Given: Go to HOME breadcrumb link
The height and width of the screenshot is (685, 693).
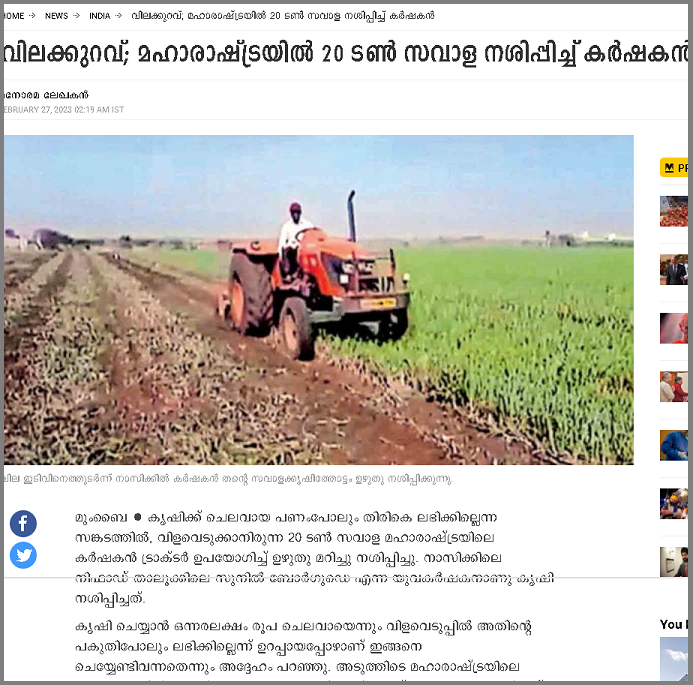Looking at the screenshot, I should (13, 16).
